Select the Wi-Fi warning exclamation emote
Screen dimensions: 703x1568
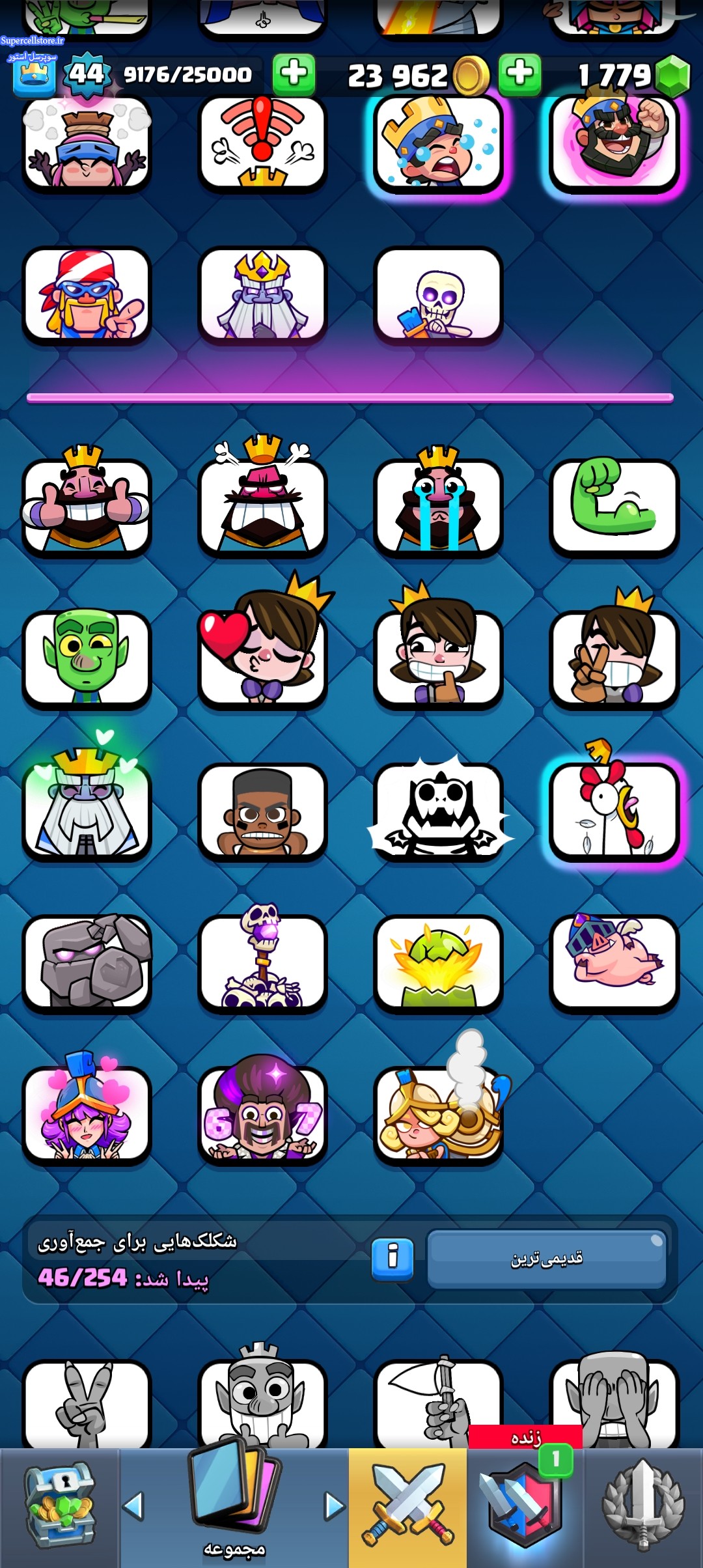pyautogui.click(x=262, y=145)
